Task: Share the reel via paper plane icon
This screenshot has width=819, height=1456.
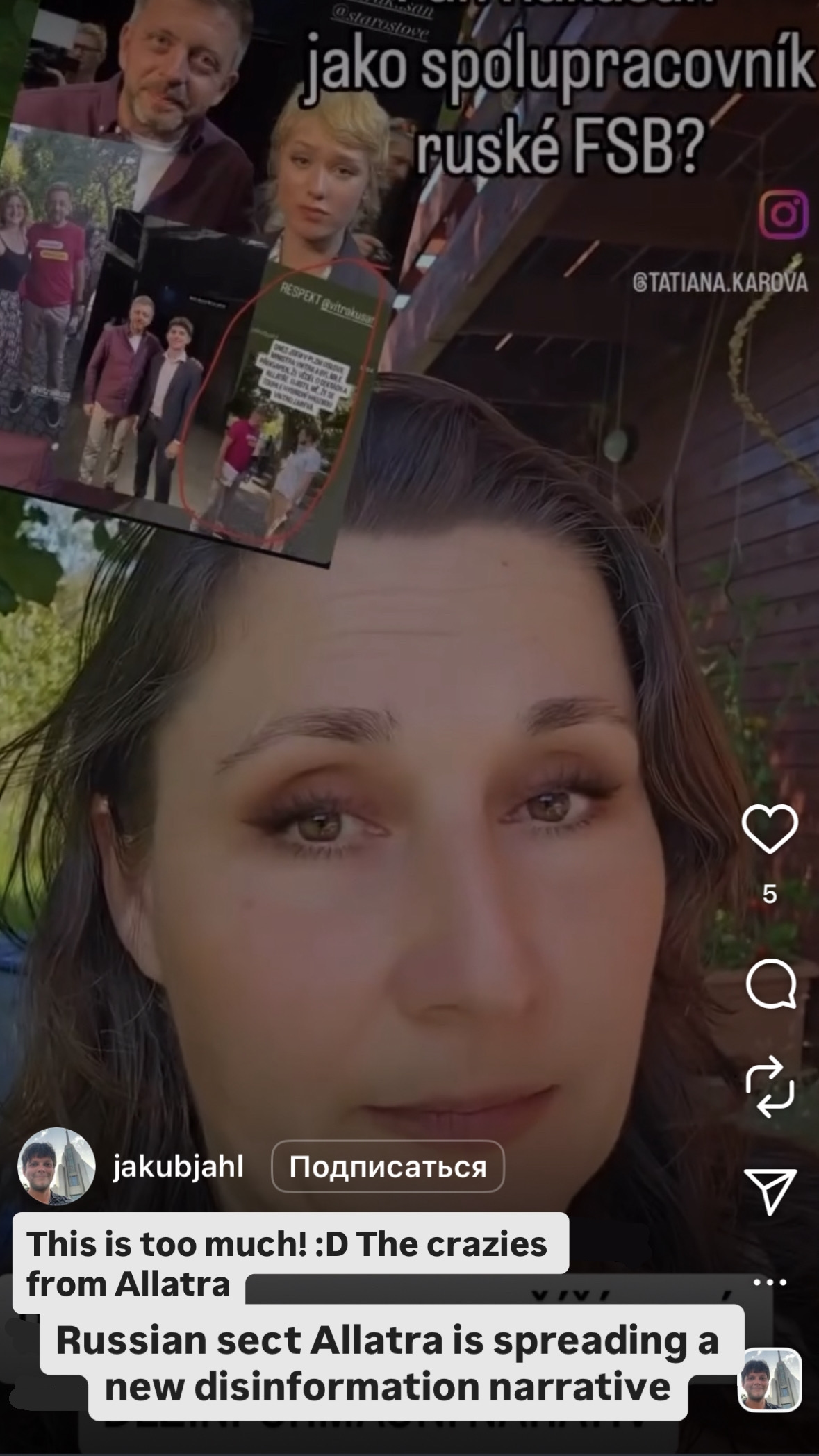Action: 770,1192
